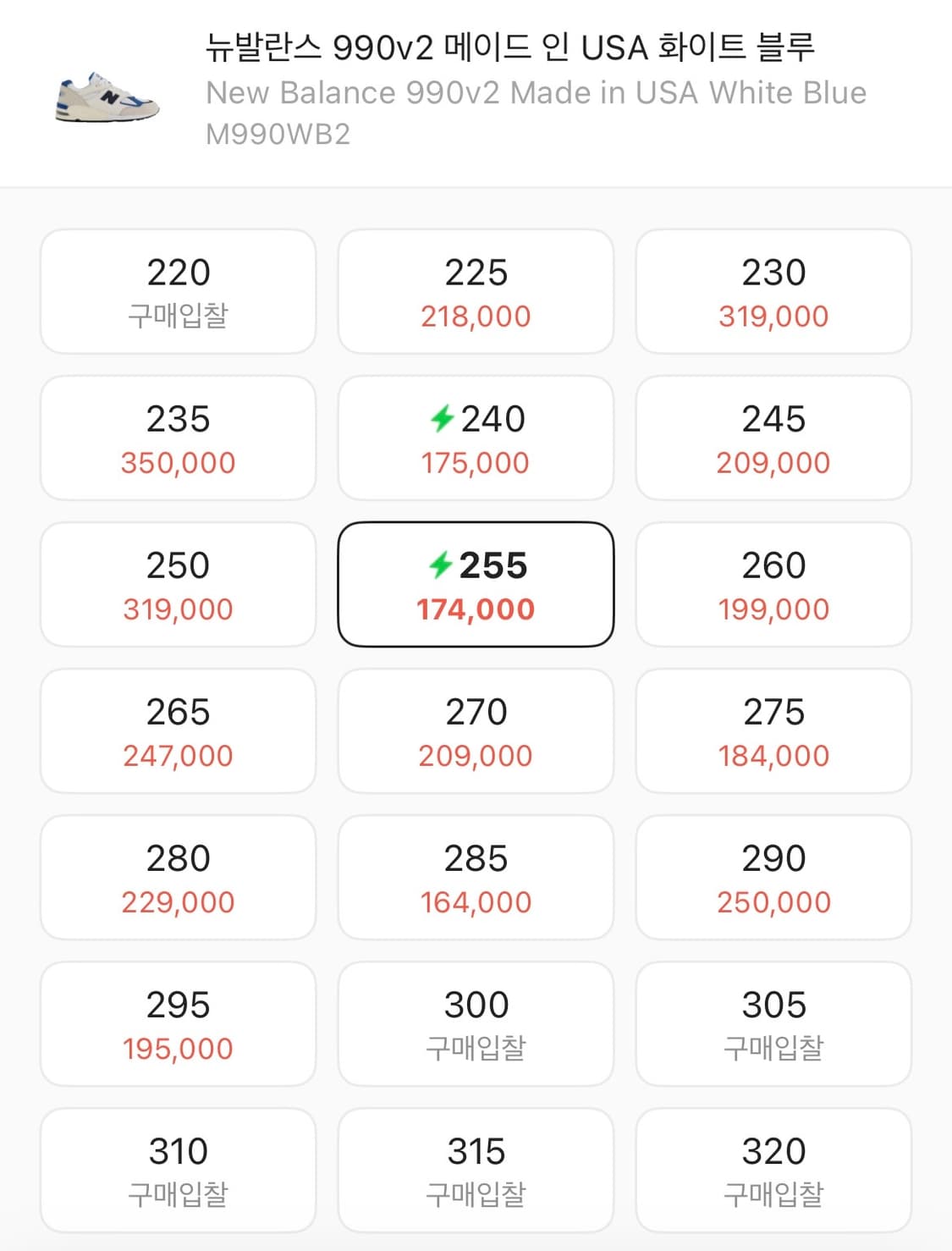Image resolution: width=952 pixels, height=1251 pixels.
Task: Choose size 230 priced 319,000
Action: 773,290
